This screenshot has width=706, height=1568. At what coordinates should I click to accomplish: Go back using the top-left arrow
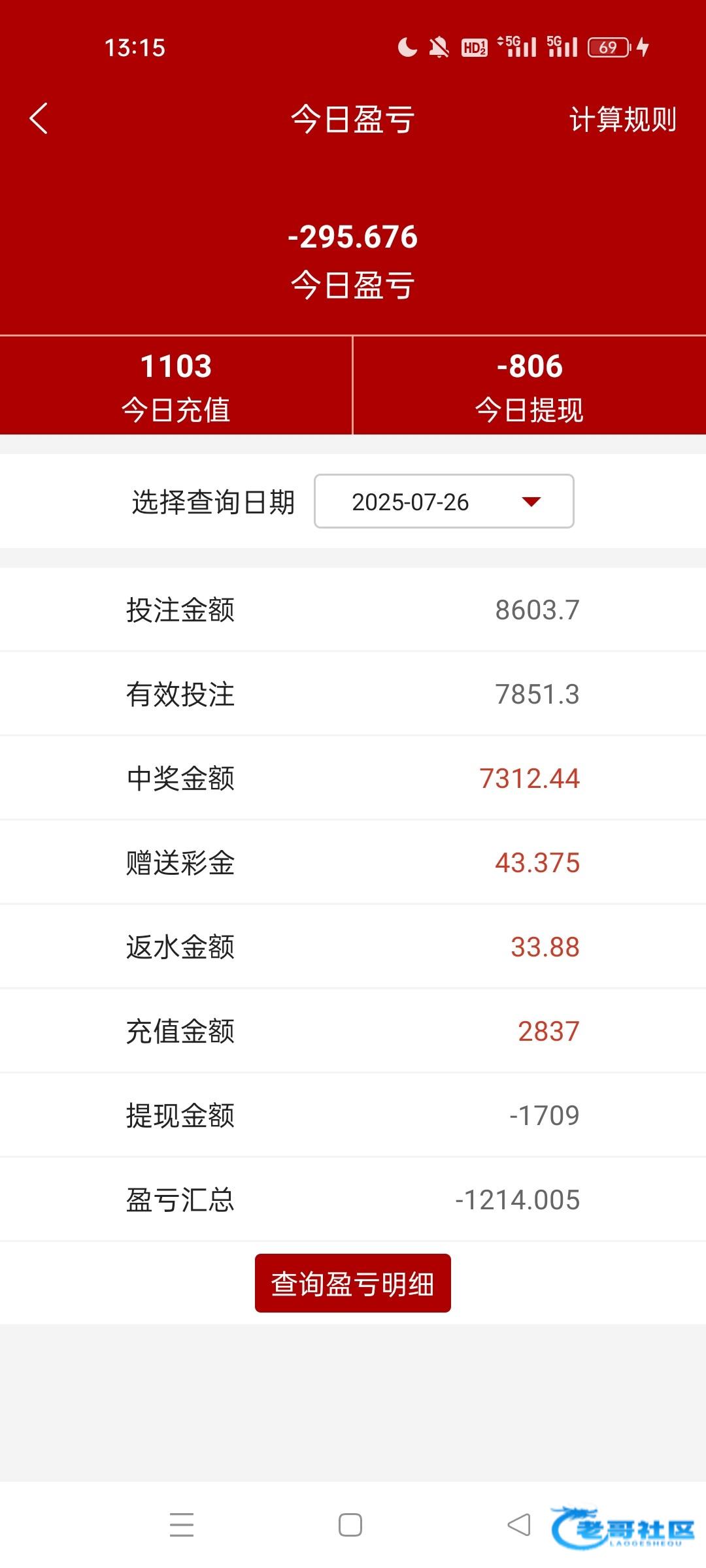point(39,119)
